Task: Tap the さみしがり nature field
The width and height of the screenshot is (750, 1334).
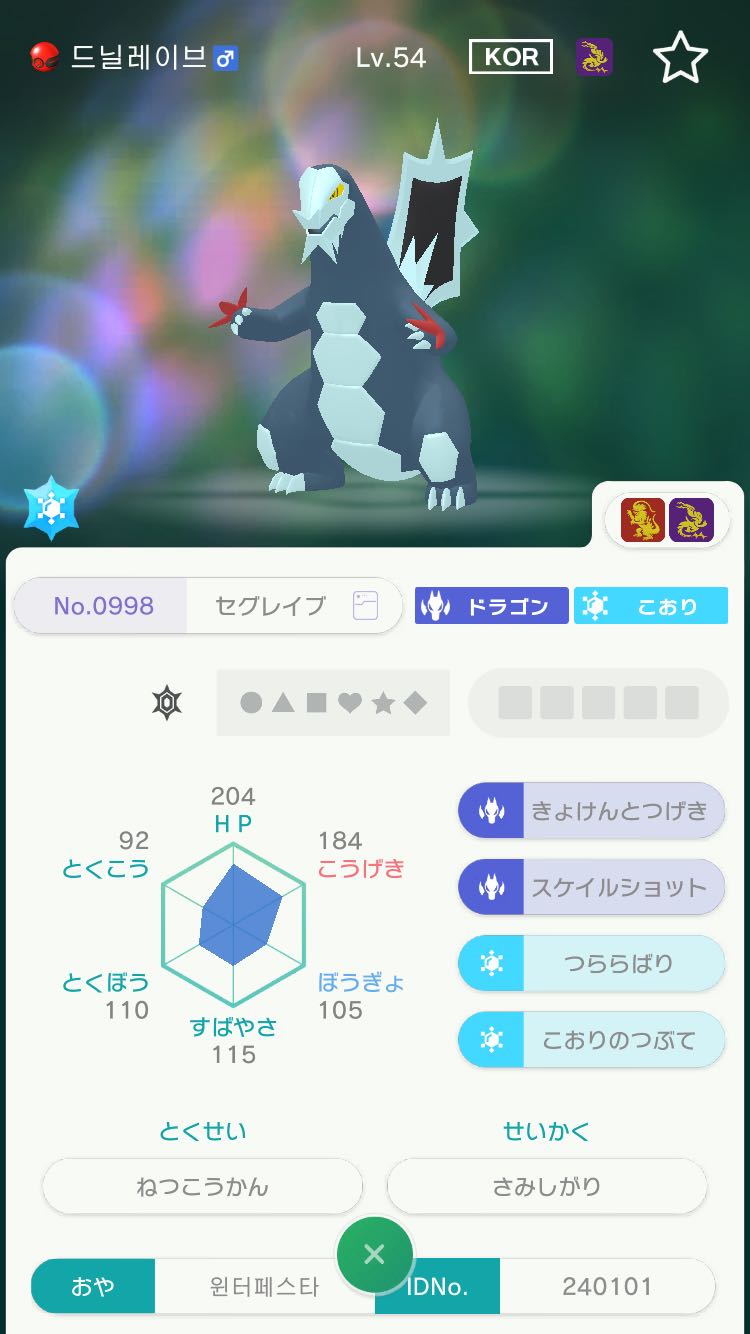Action: (x=547, y=1187)
